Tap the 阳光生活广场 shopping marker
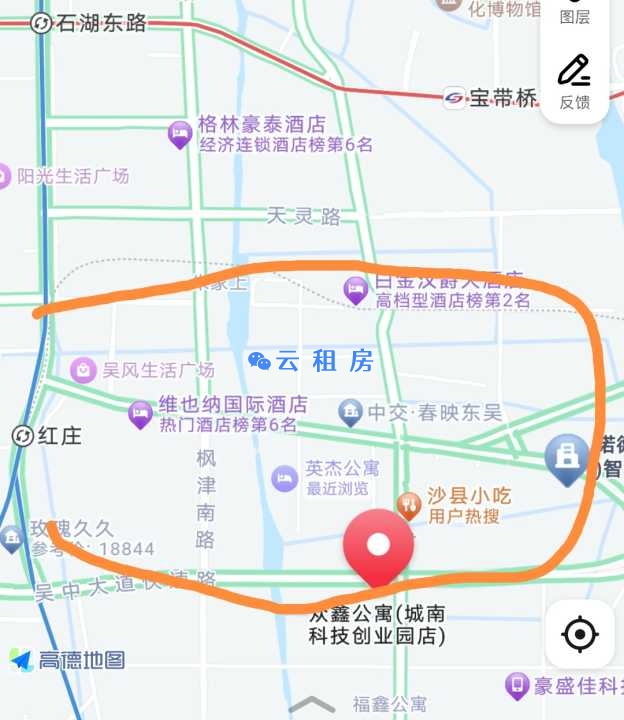 click(5, 176)
